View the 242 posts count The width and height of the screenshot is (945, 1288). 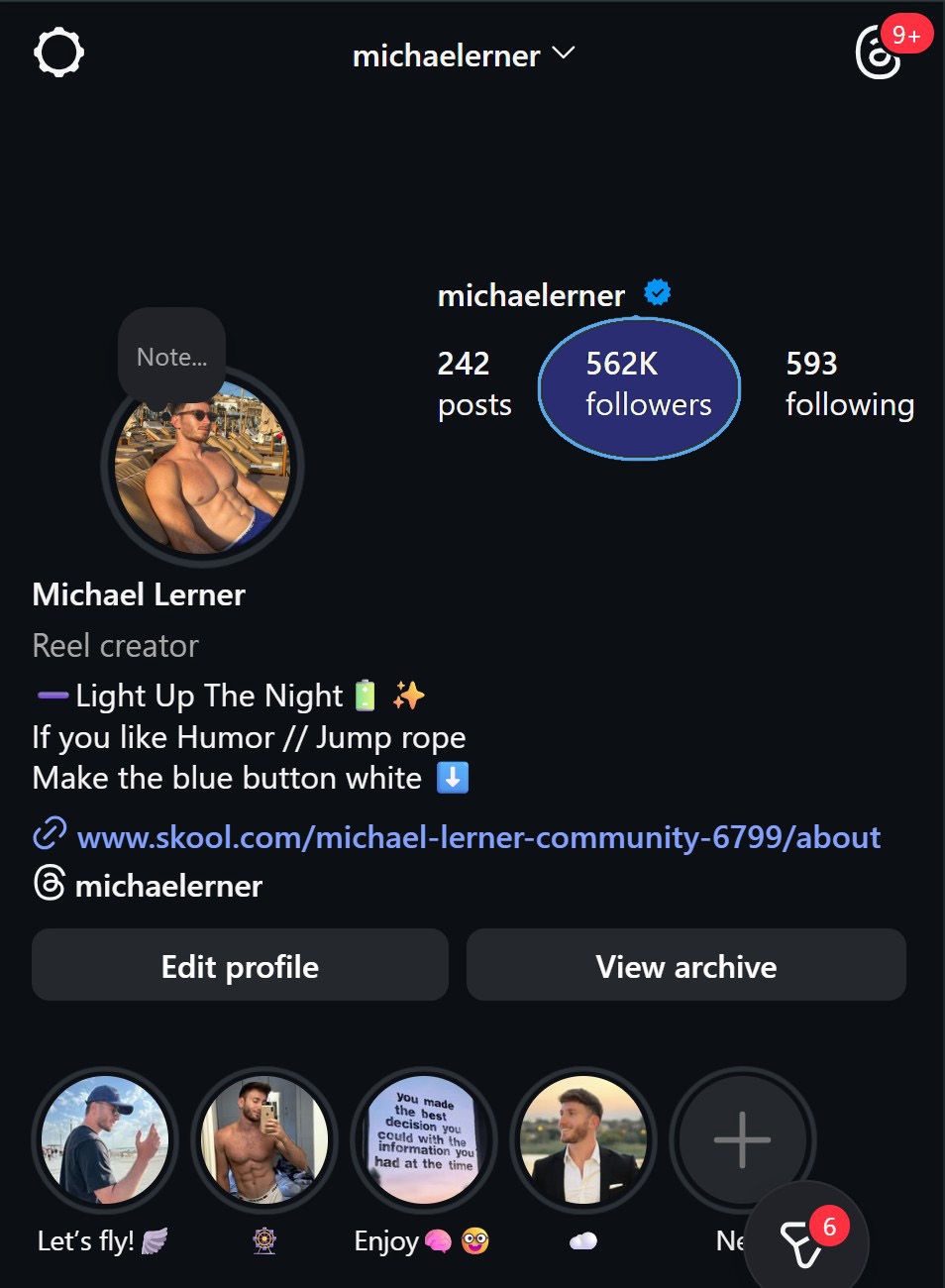474,384
